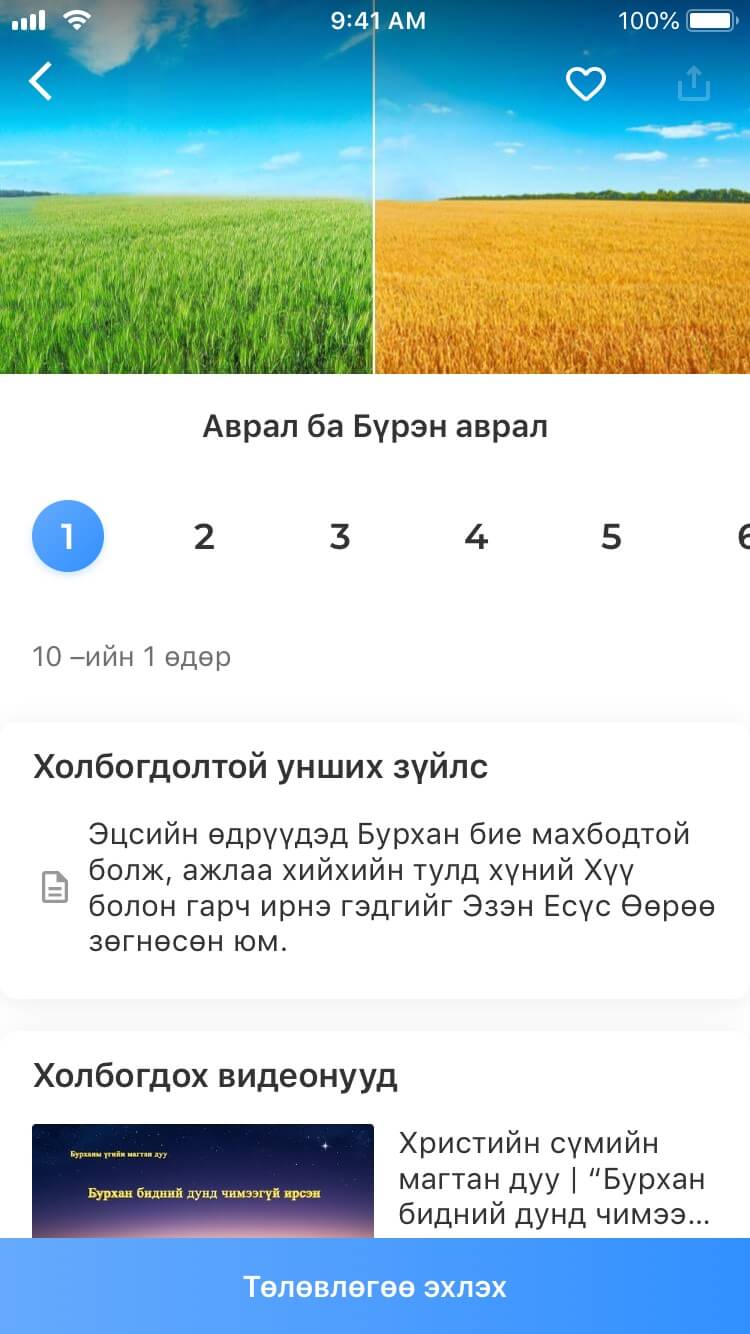Switch to day 3
This screenshot has height=1334, width=750.
(340, 537)
